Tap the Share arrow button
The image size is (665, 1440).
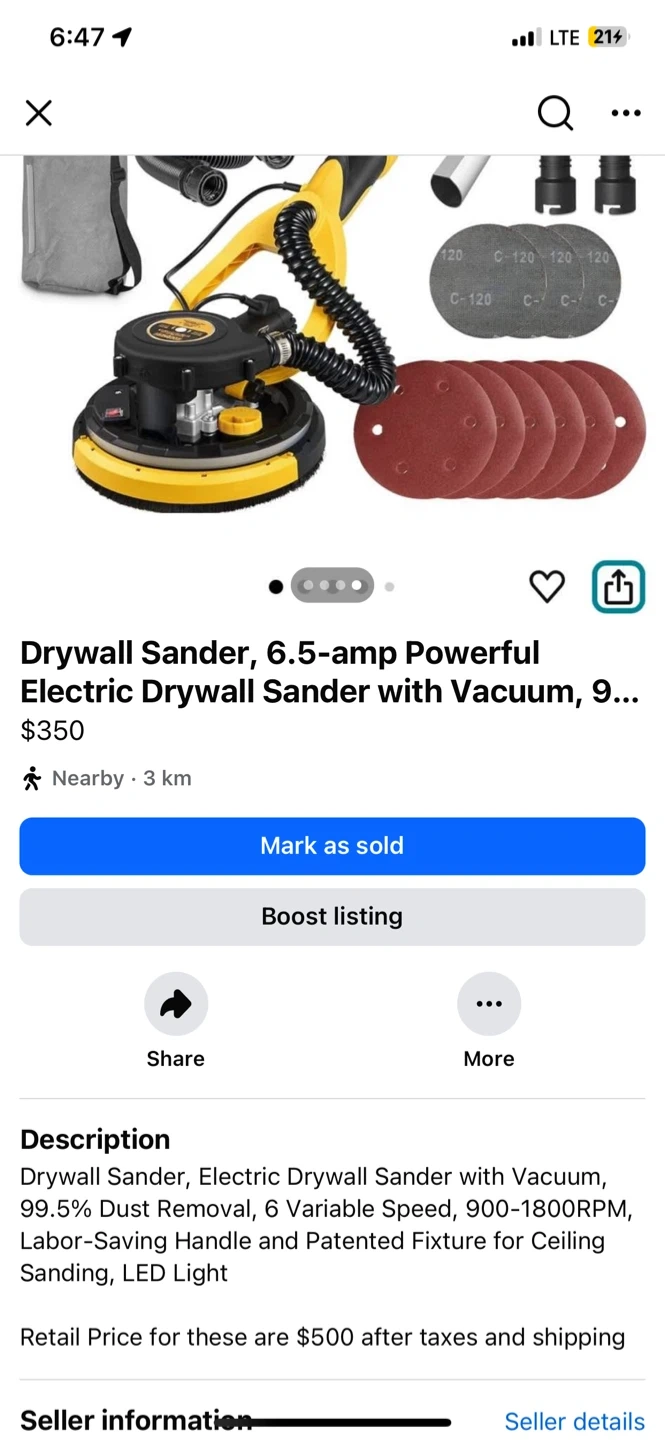pos(176,1004)
